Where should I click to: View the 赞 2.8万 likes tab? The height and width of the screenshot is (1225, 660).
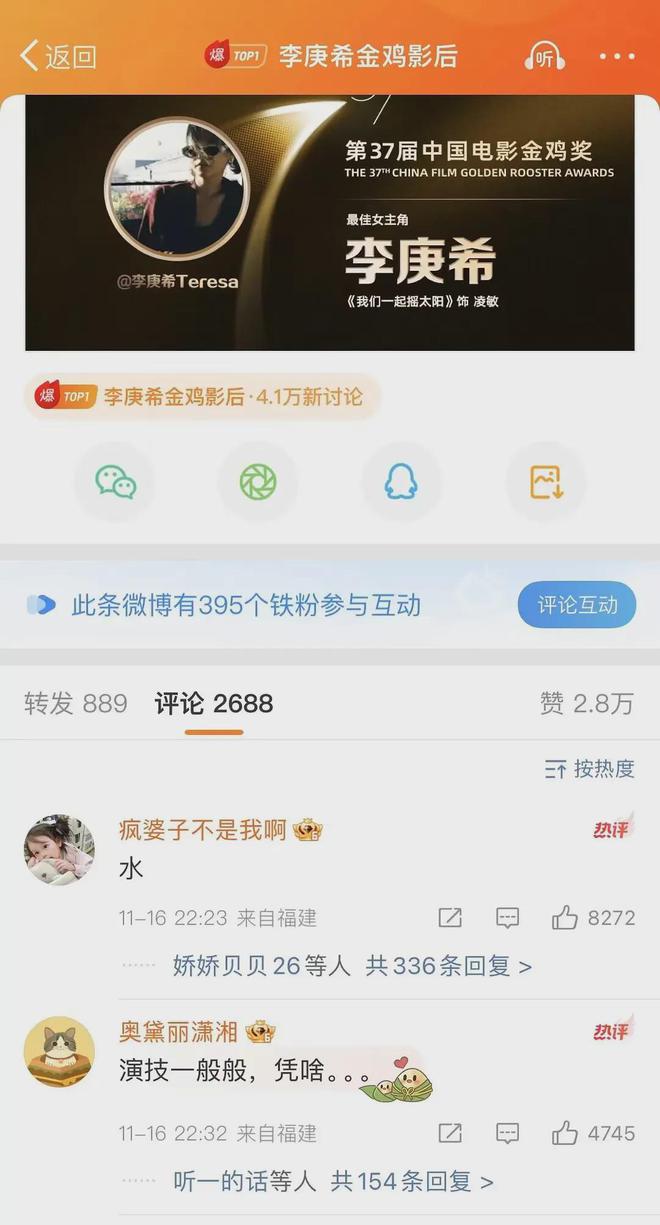point(587,704)
